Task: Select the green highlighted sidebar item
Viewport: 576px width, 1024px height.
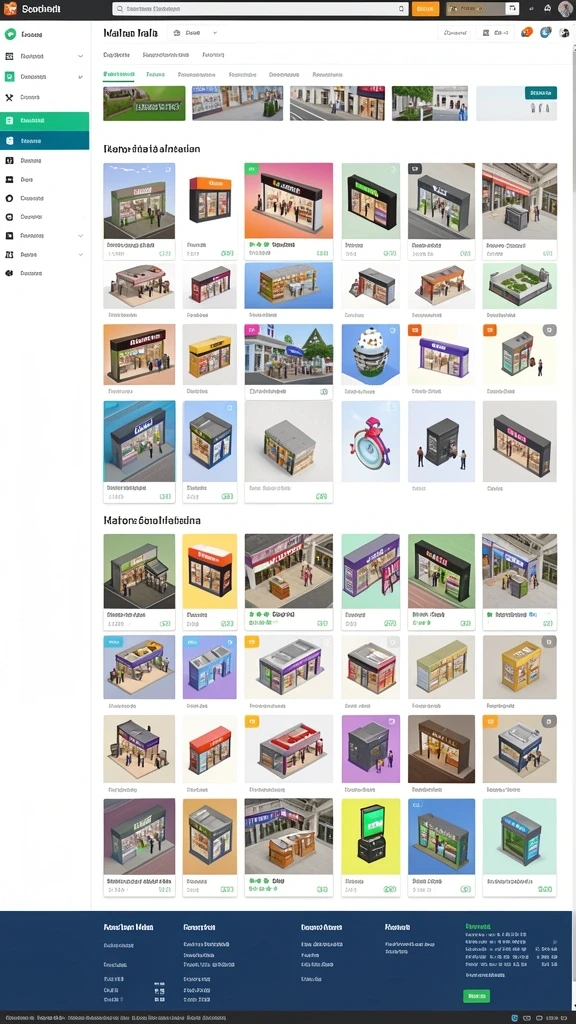Action: (x=44, y=121)
